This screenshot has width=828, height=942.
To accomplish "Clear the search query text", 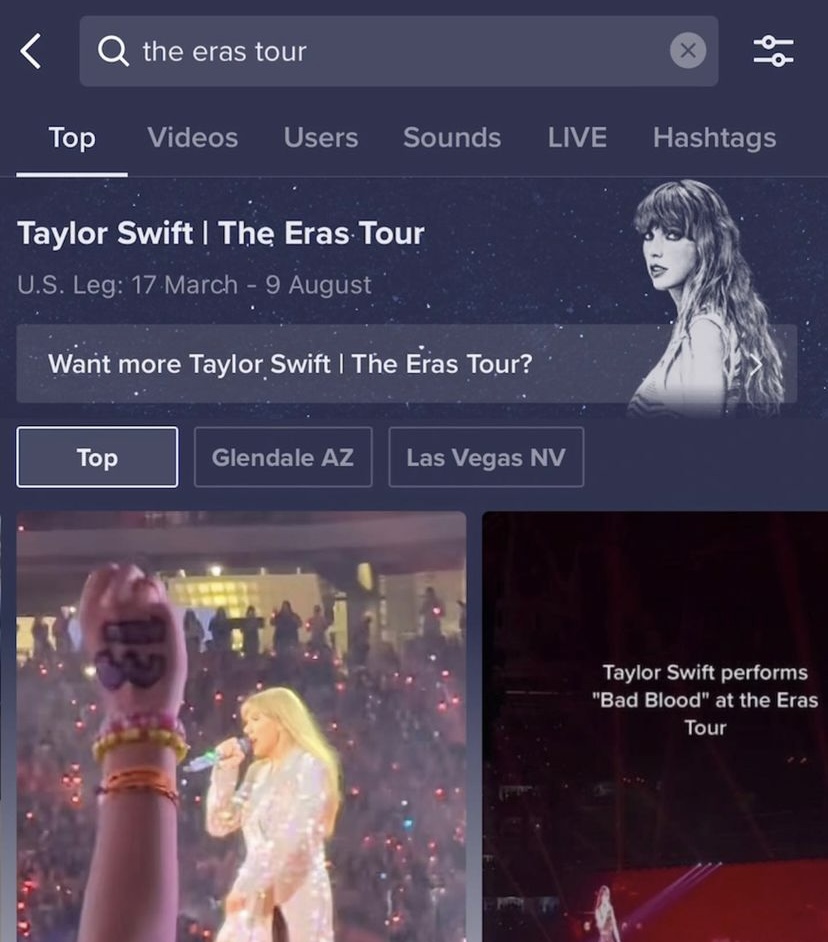I will click(x=687, y=51).
